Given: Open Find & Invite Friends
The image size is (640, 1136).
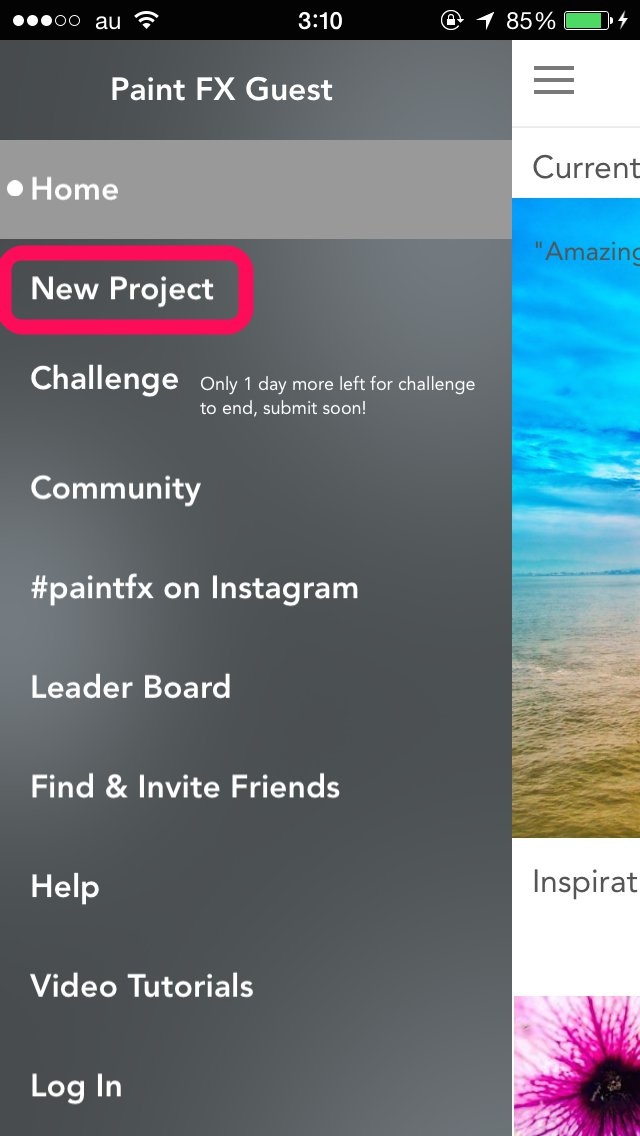Looking at the screenshot, I should 185,787.
